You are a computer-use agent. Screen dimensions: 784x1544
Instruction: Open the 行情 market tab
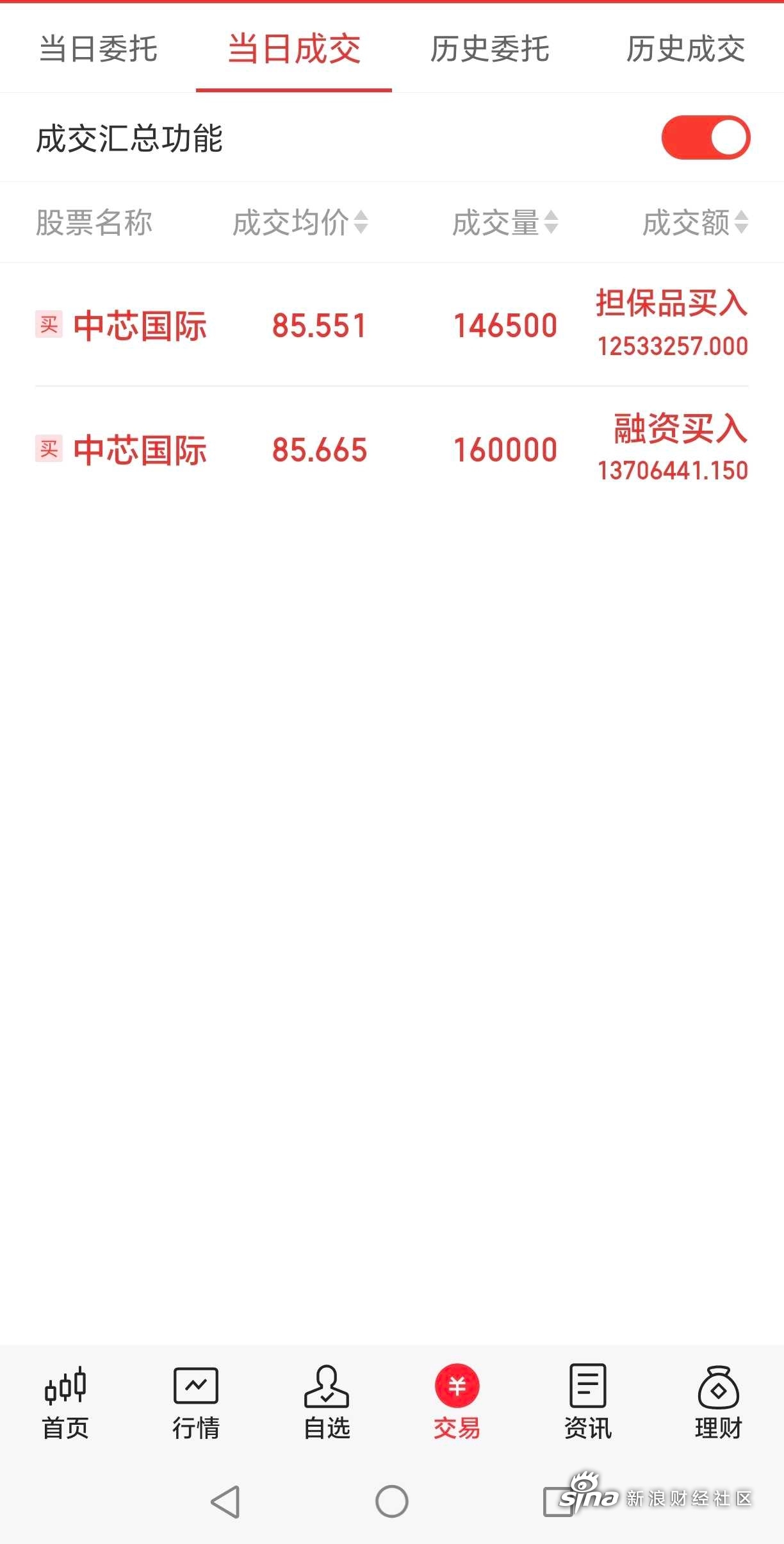point(196,1402)
